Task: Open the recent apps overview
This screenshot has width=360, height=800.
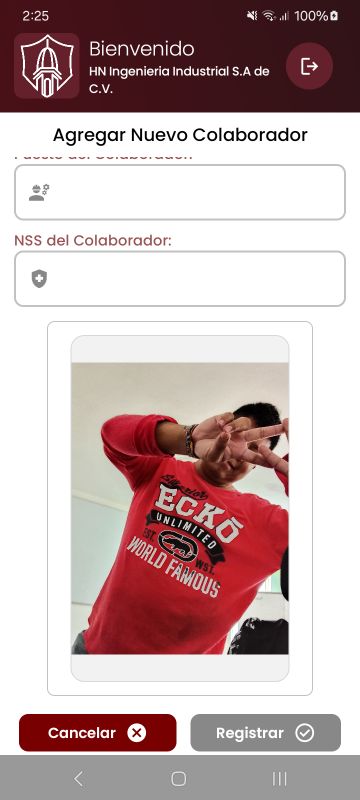Action: tap(279, 779)
